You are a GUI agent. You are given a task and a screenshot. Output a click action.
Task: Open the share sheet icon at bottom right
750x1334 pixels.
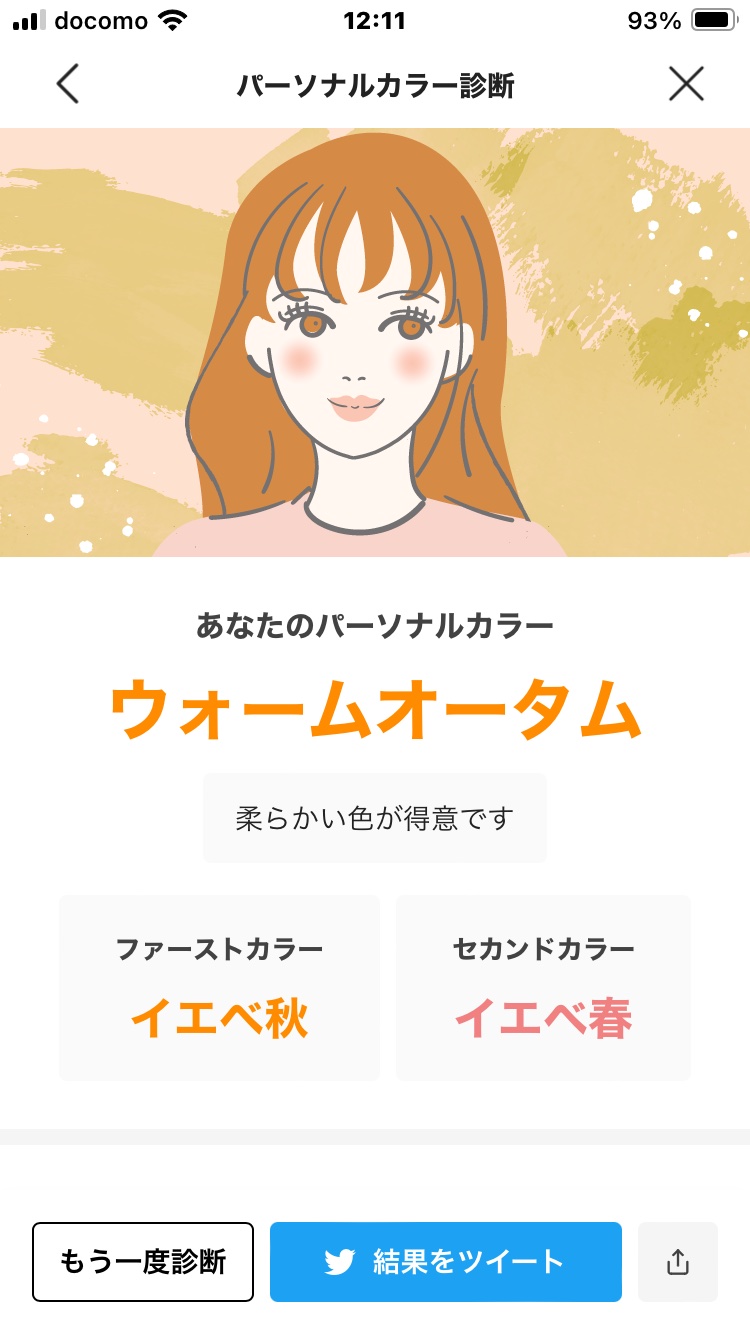tap(678, 1261)
